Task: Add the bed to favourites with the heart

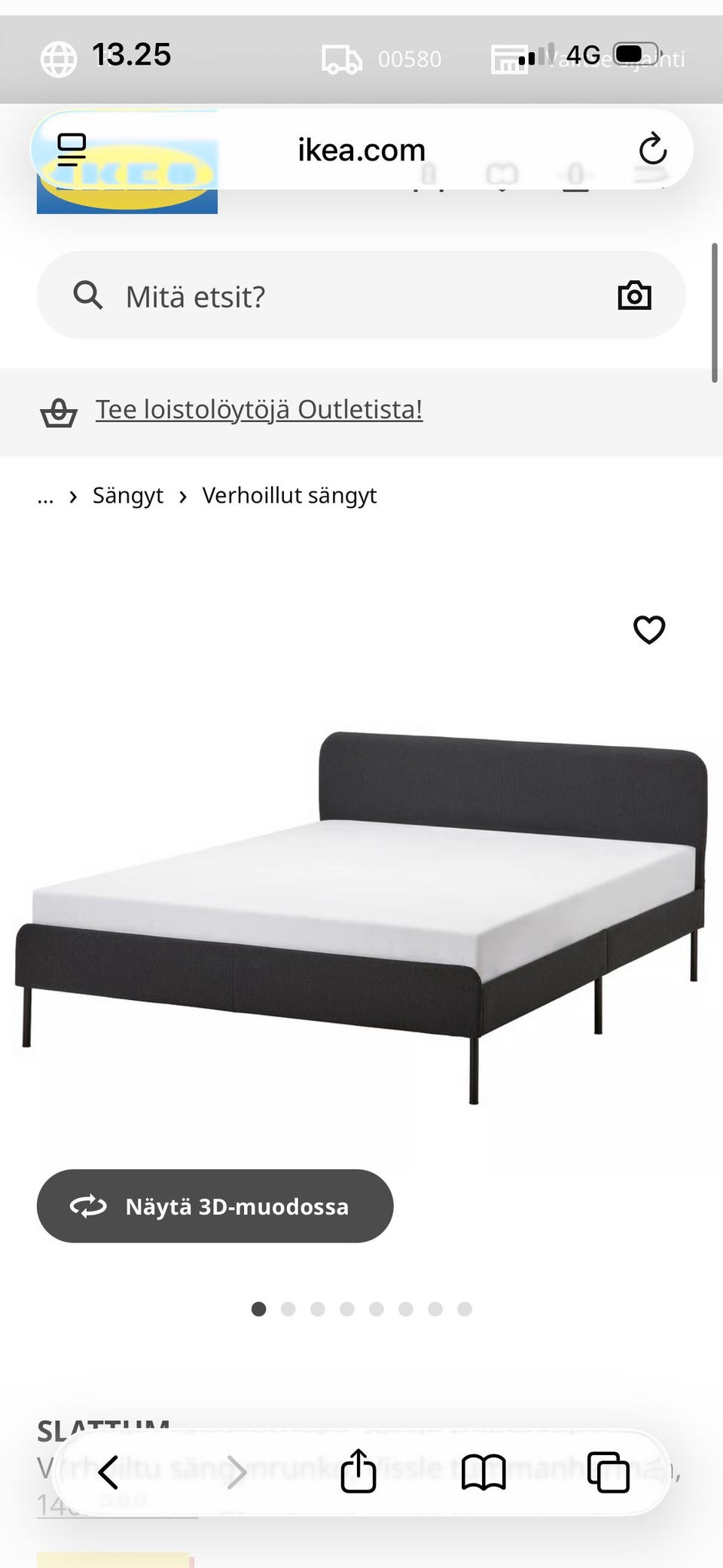Action: [648, 630]
